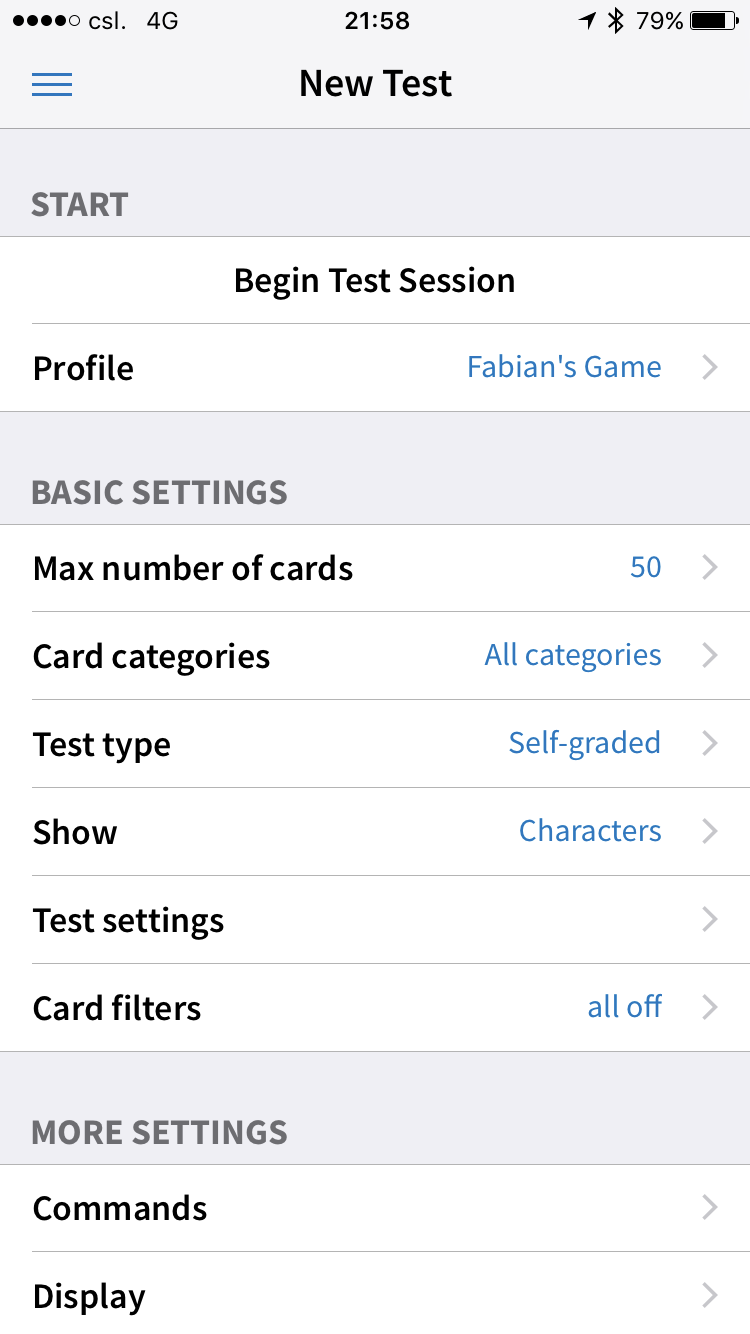Open Commands under More Settings
The width and height of the screenshot is (750, 1334).
click(375, 1208)
